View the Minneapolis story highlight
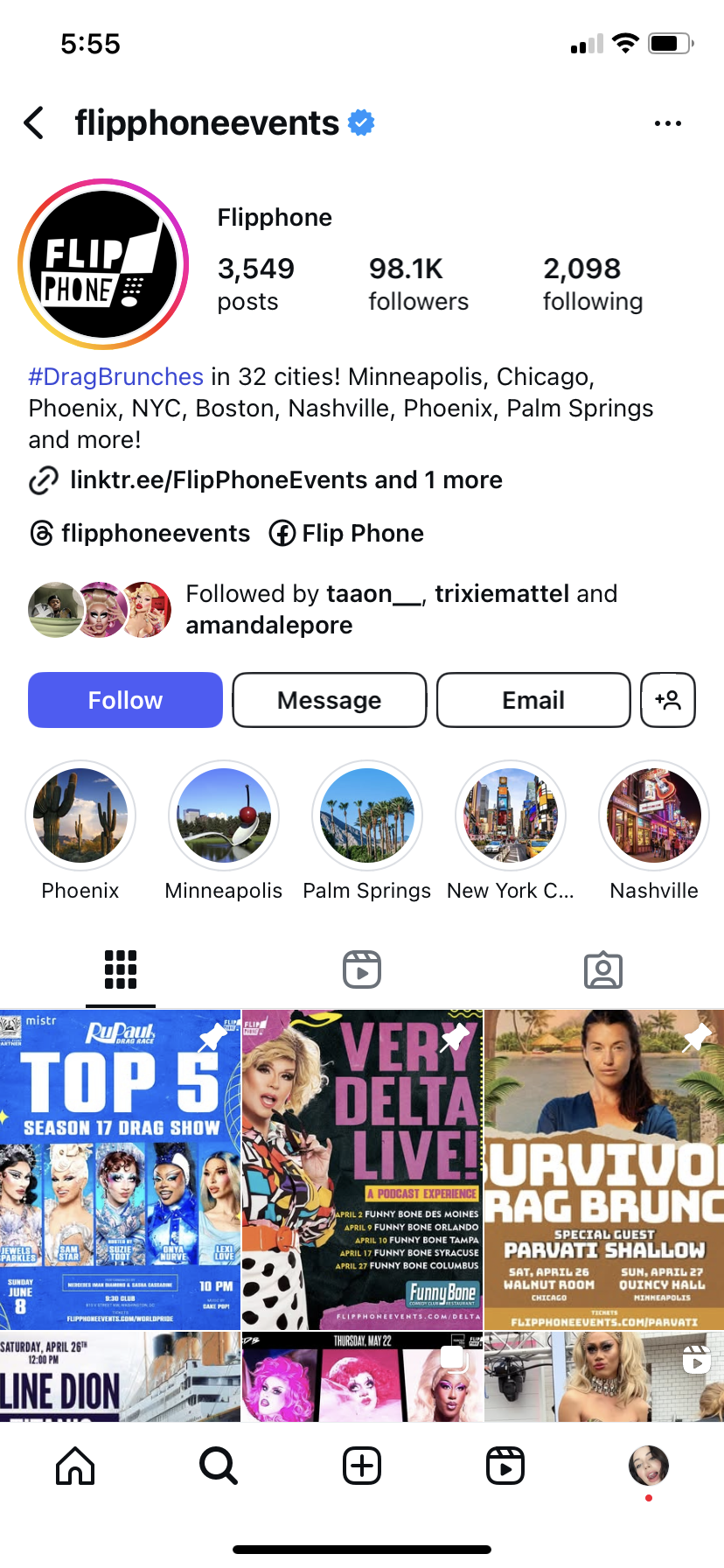 coord(224,815)
